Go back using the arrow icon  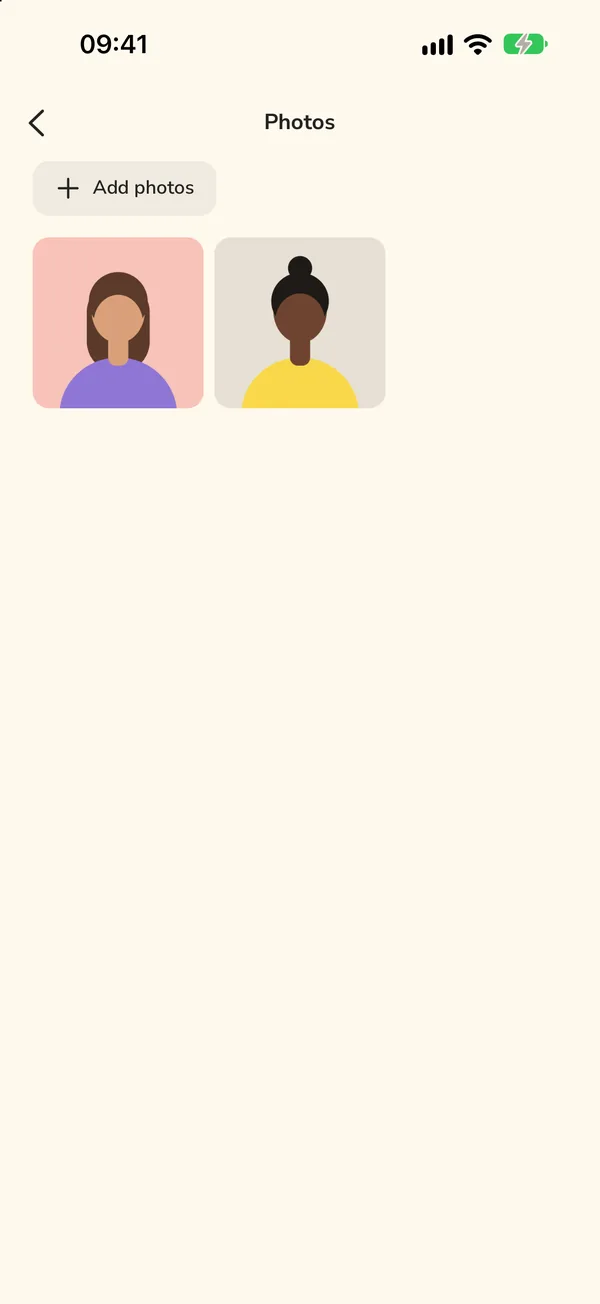click(x=37, y=123)
